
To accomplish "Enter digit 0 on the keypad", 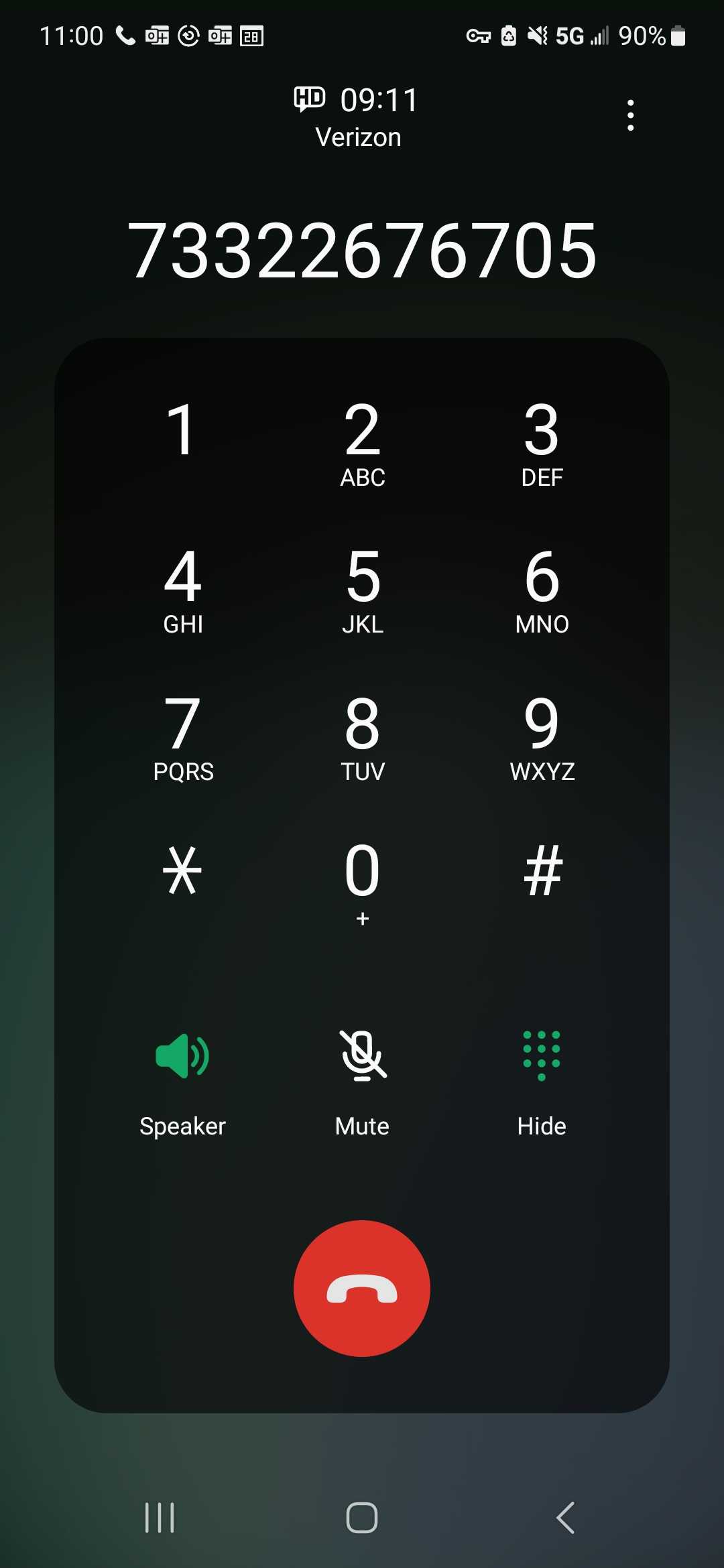I will pos(362,881).
